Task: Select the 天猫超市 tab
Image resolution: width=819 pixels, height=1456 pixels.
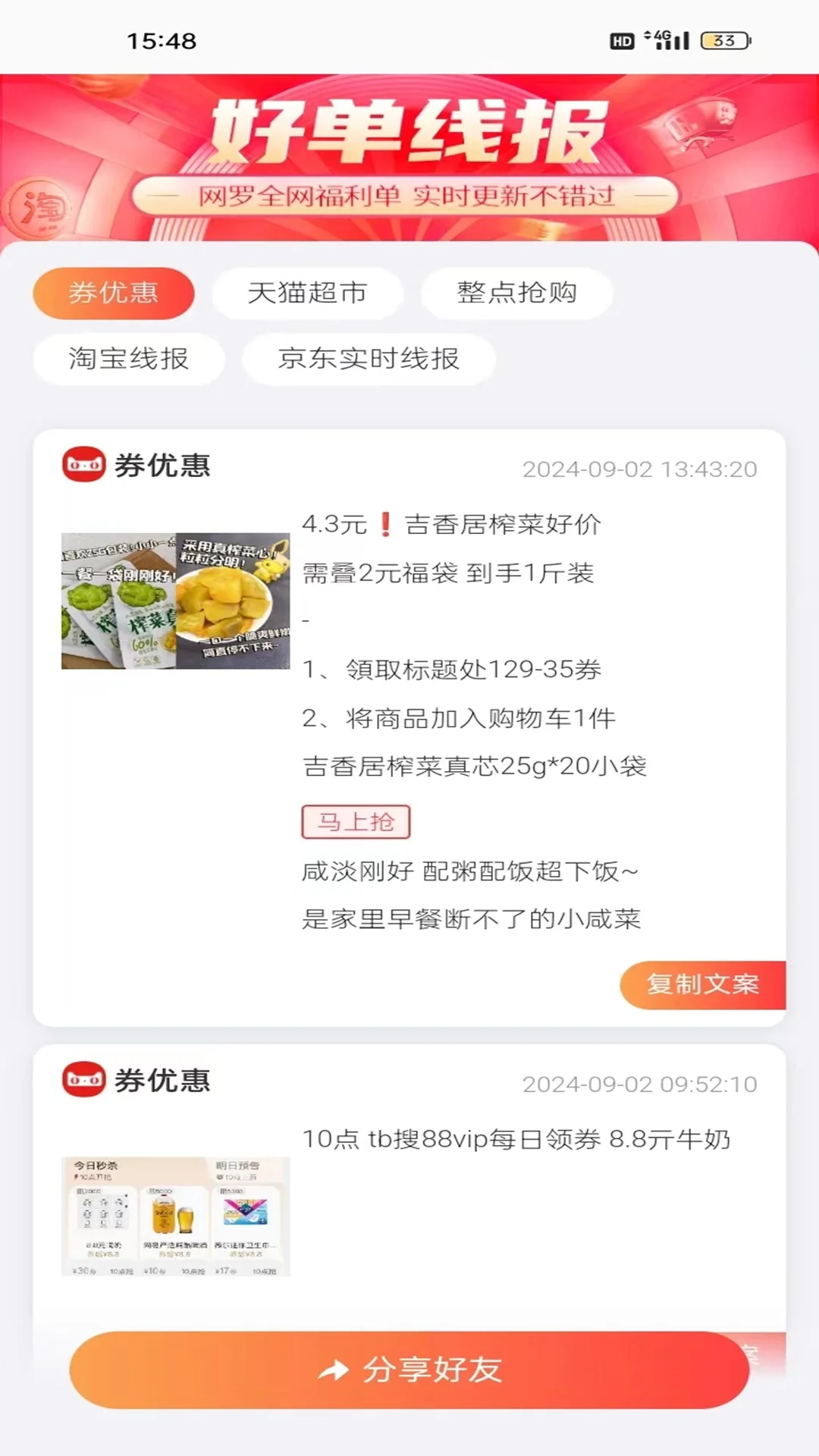Action: click(x=308, y=293)
